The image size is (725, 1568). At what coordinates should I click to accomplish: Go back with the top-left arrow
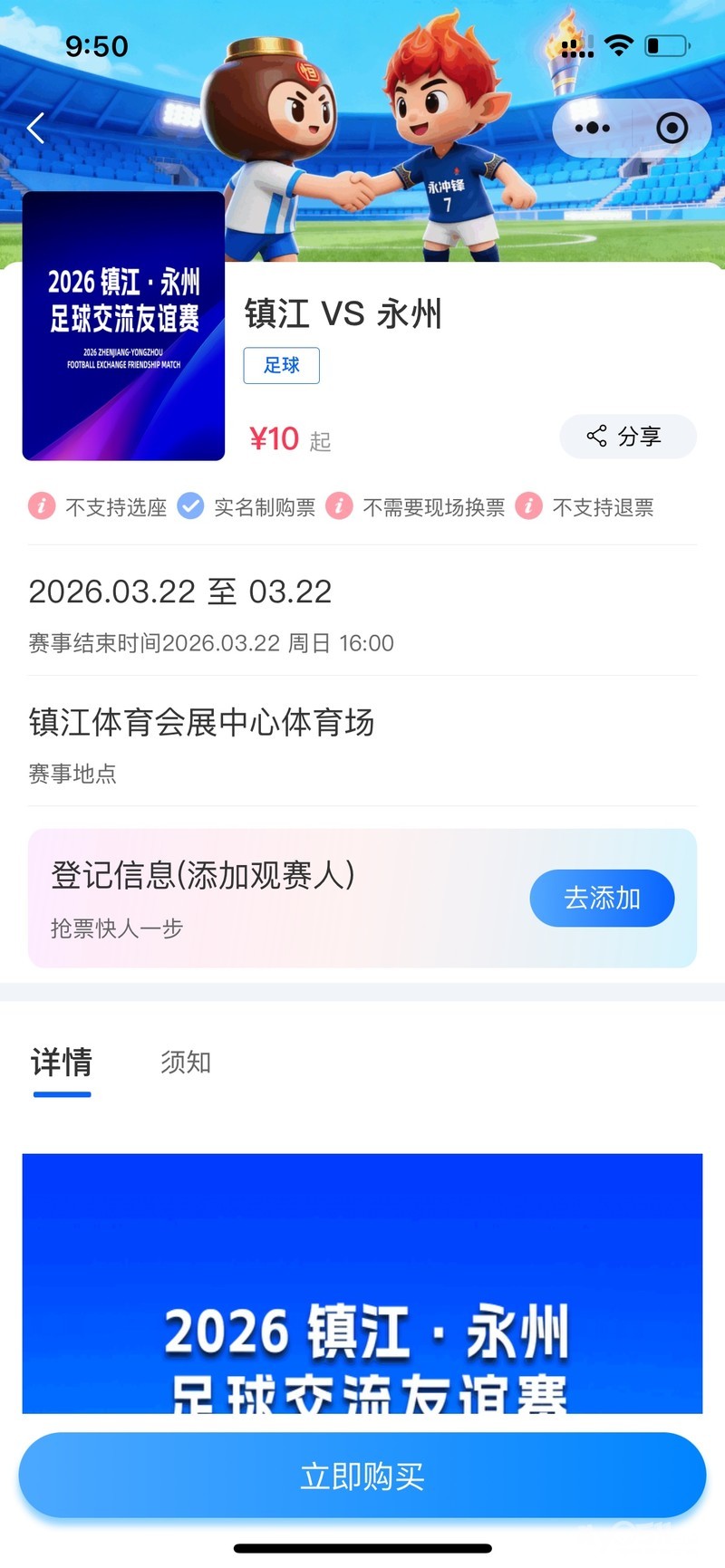pos(36,129)
